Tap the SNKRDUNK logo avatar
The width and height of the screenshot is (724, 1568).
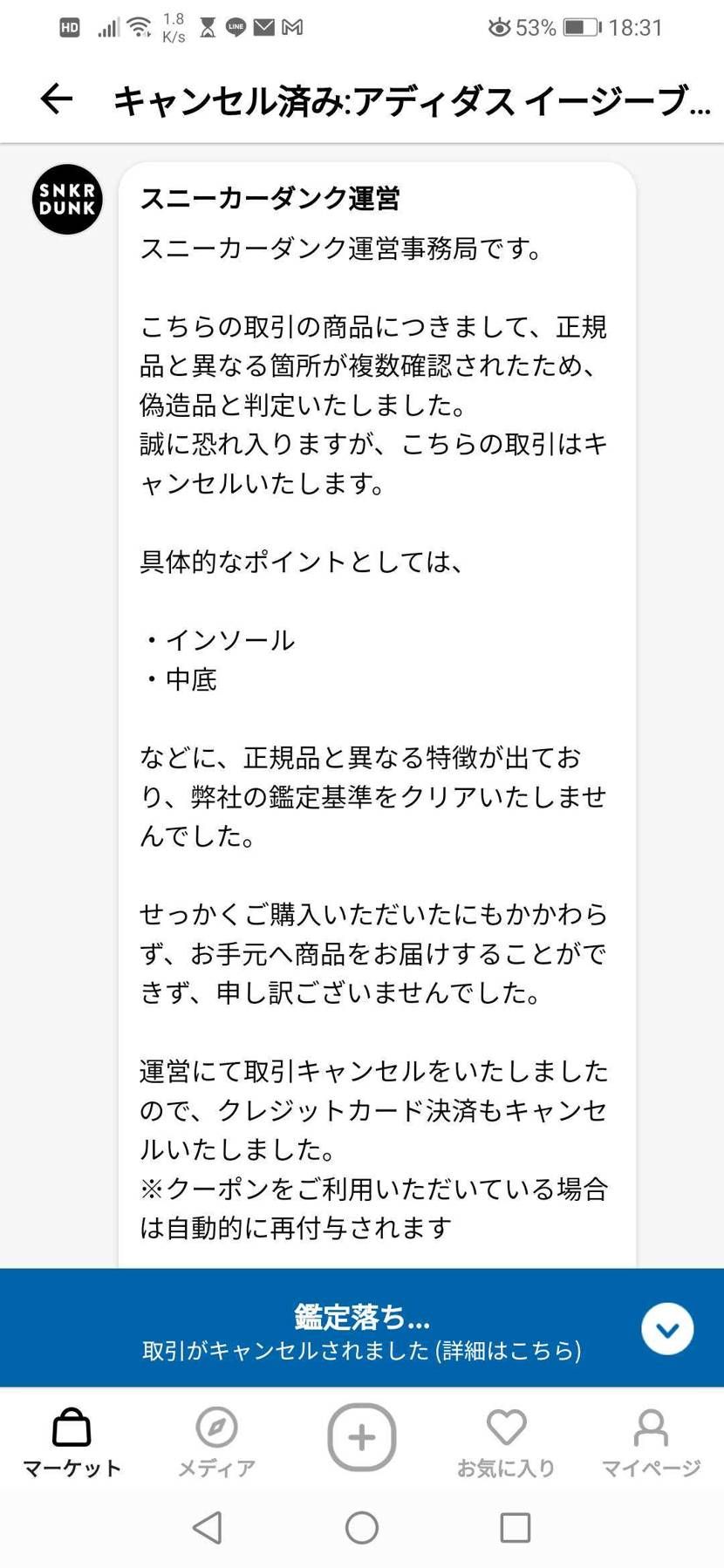point(66,199)
